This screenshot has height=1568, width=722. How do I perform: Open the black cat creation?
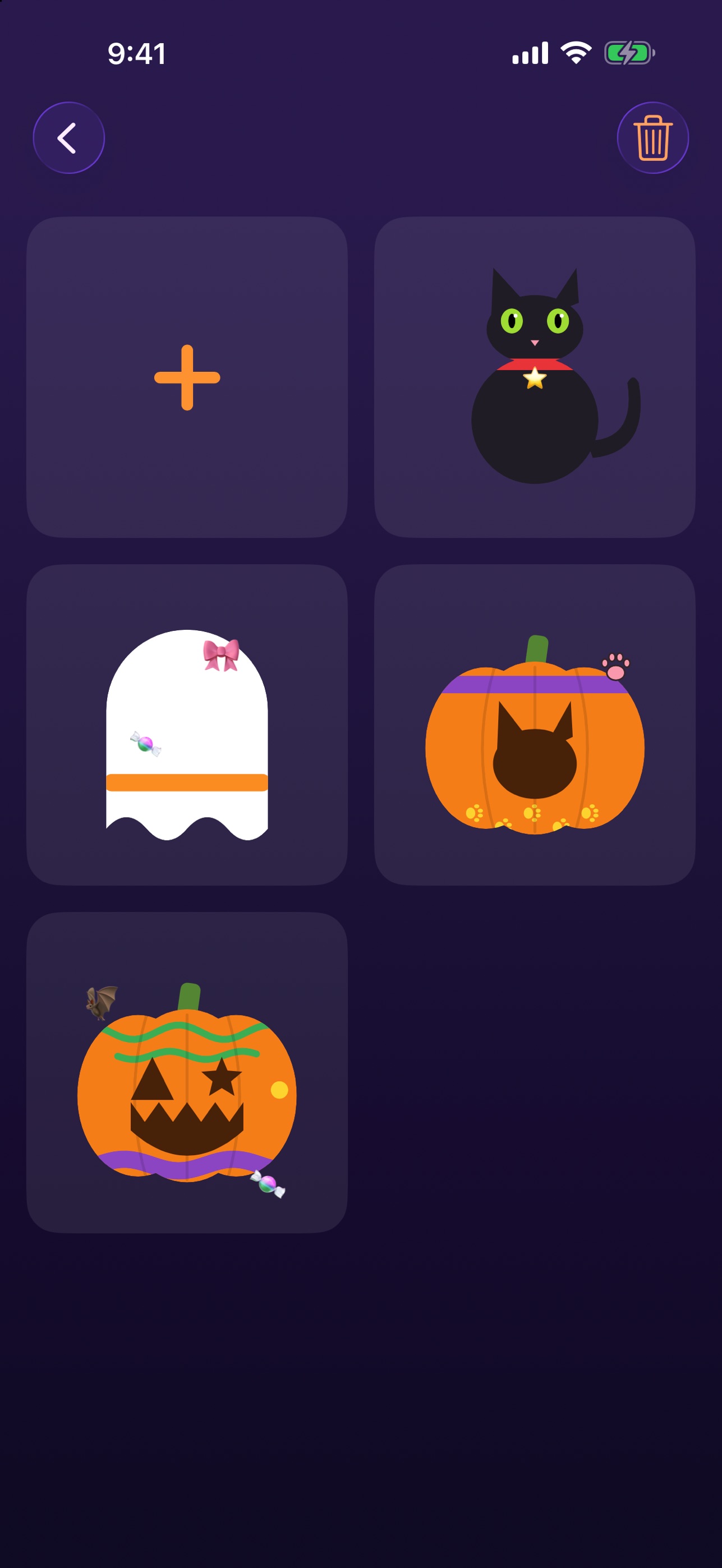tap(535, 377)
